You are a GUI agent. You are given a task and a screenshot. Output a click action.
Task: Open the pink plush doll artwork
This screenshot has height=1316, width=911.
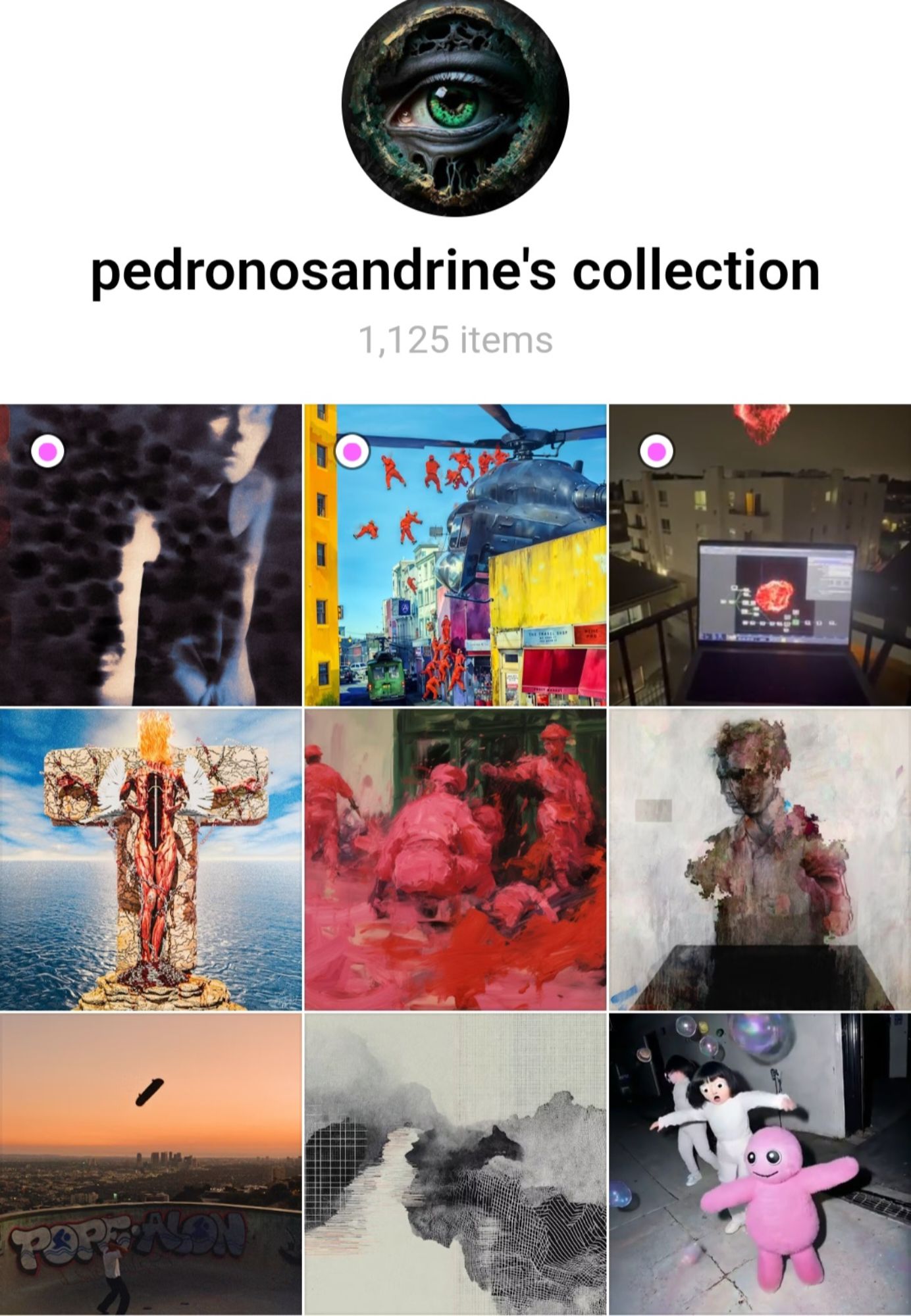click(760, 1163)
